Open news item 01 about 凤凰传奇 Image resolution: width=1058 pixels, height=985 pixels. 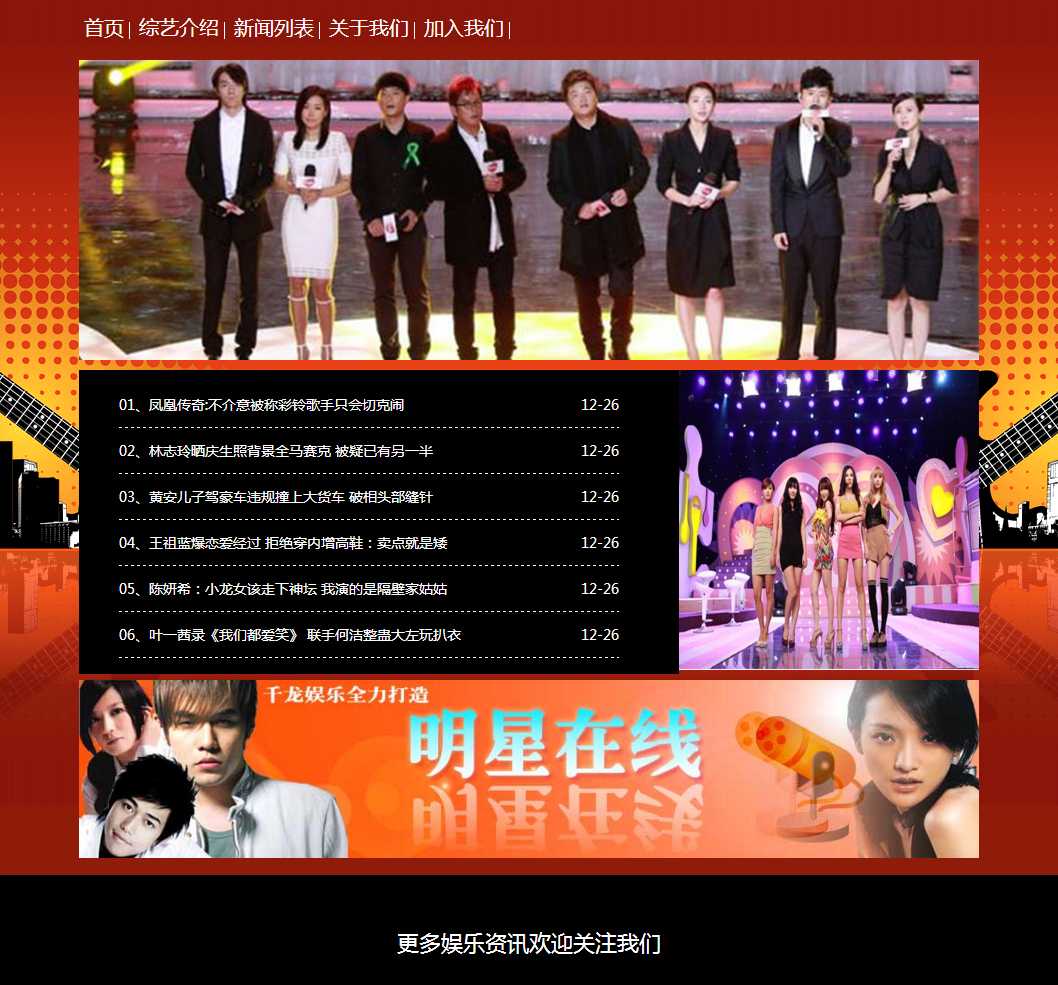tap(261, 405)
